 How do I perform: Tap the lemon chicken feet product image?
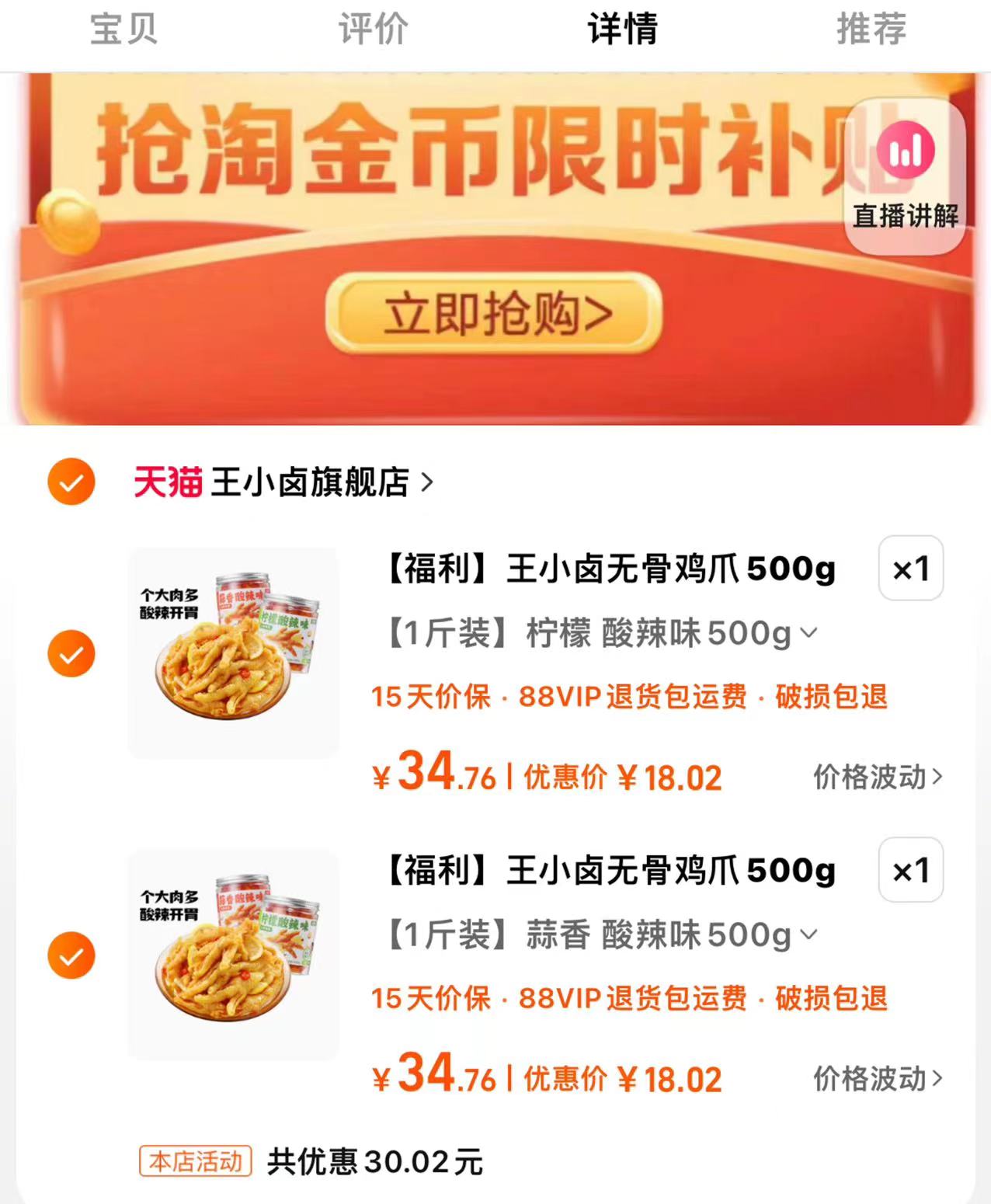[x=233, y=652]
